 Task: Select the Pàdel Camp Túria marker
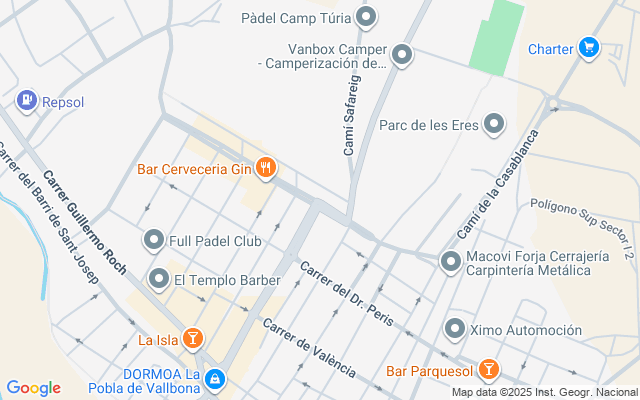click(x=367, y=16)
